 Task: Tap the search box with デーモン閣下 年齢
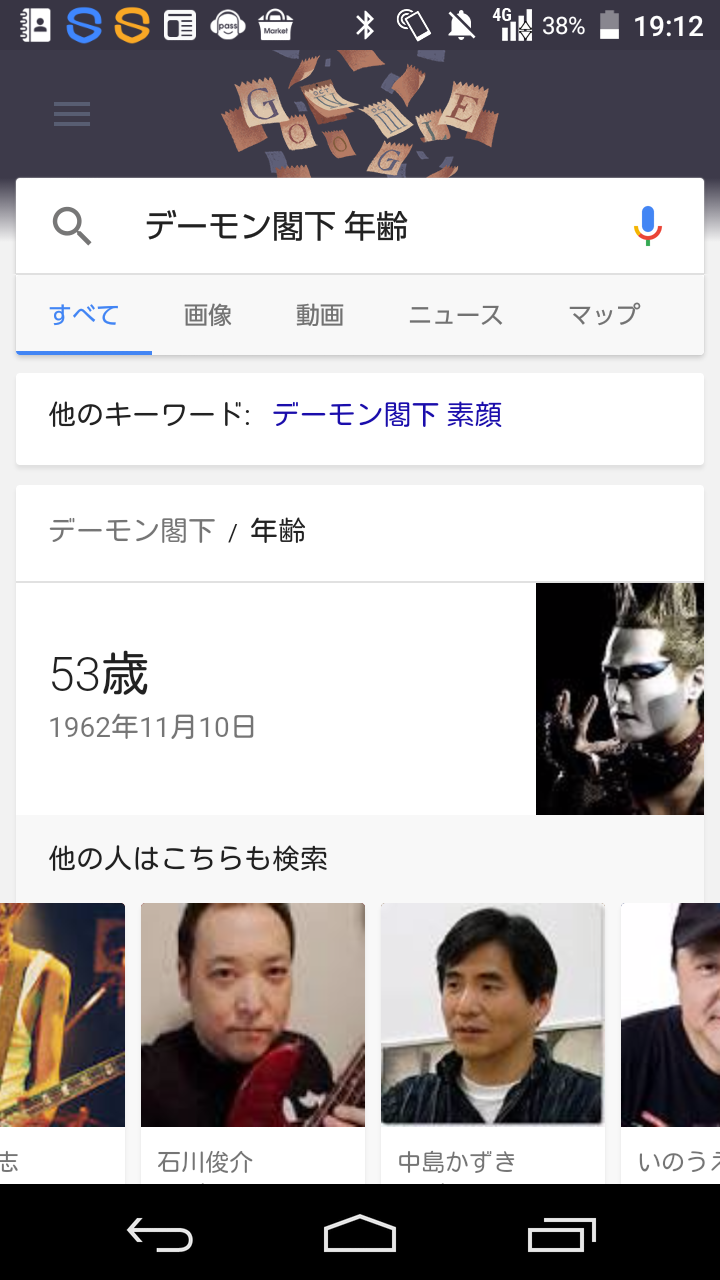click(360, 226)
